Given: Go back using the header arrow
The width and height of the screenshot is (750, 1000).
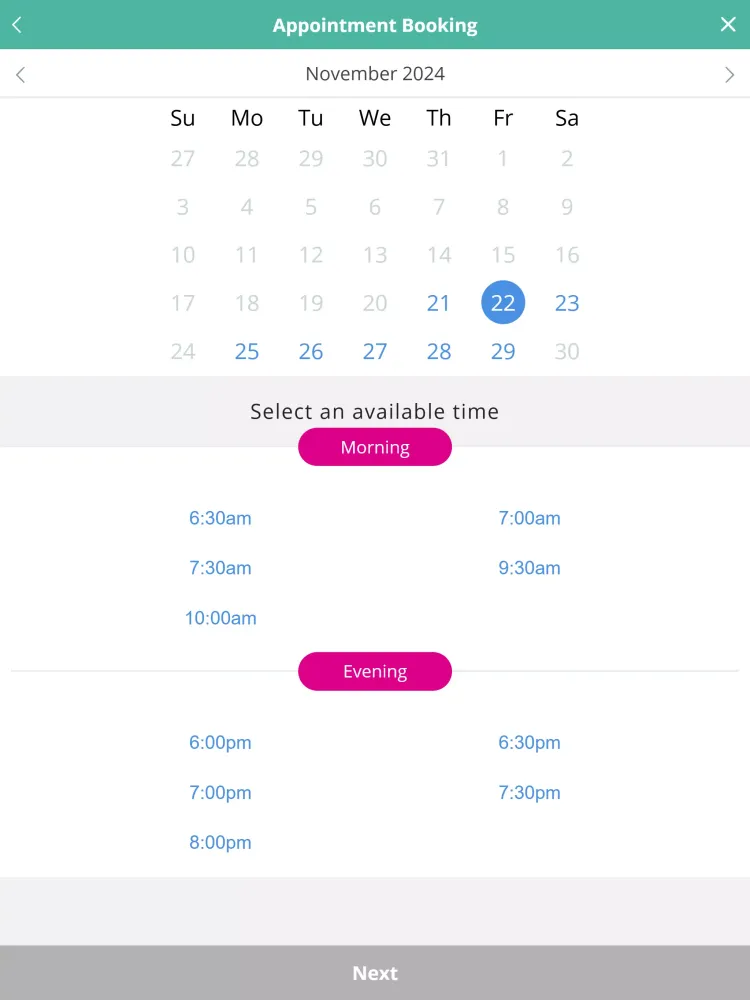Looking at the screenshot, I should 17,25.
